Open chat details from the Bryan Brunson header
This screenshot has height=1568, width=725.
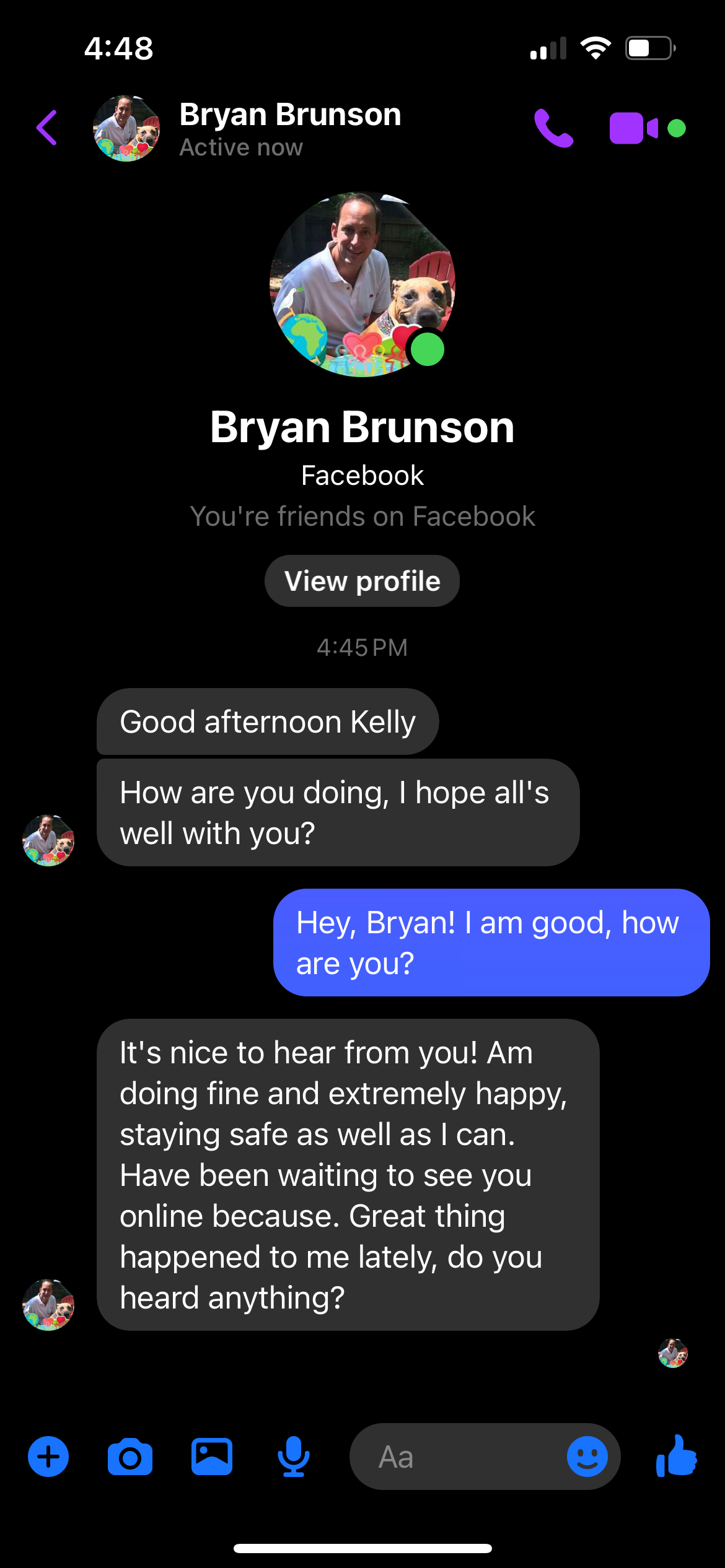pos(289,128)
